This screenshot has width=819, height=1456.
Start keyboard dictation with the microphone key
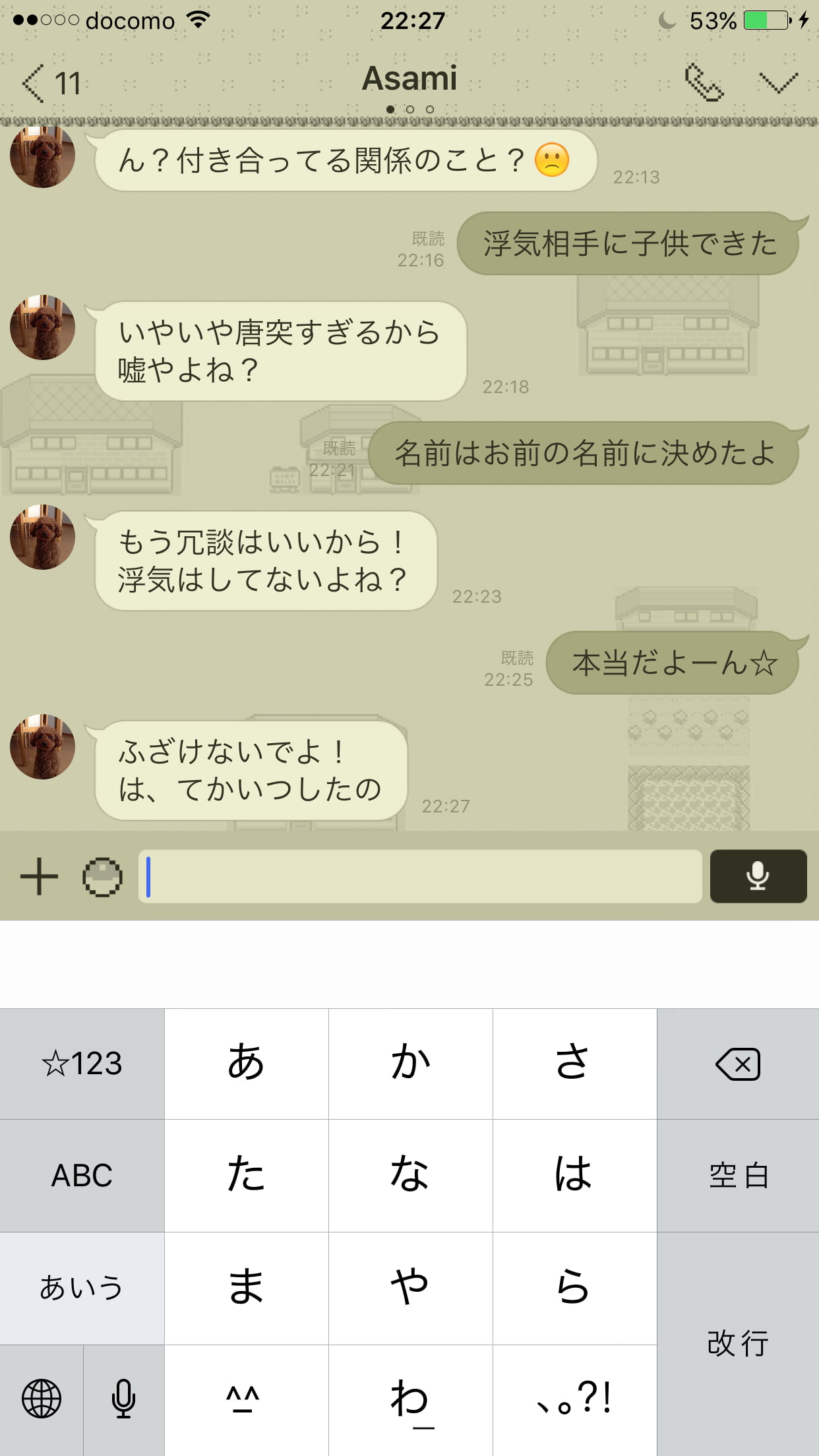click(123, 1399)
